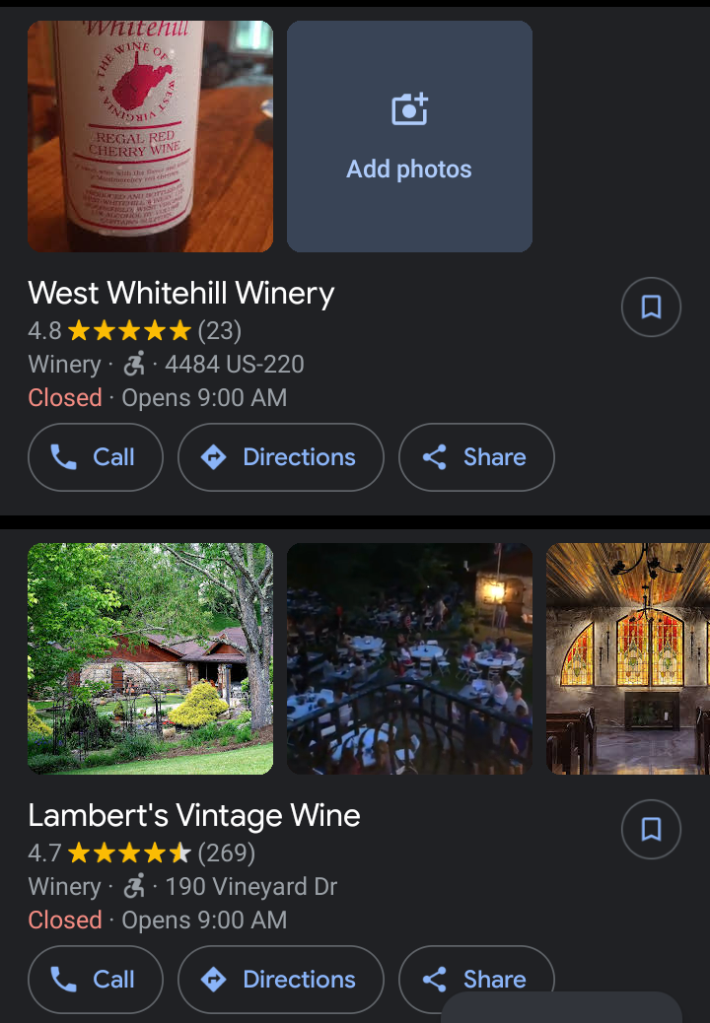
Task: View the cherry wine bottle photo
Action: tap(150, 136)
